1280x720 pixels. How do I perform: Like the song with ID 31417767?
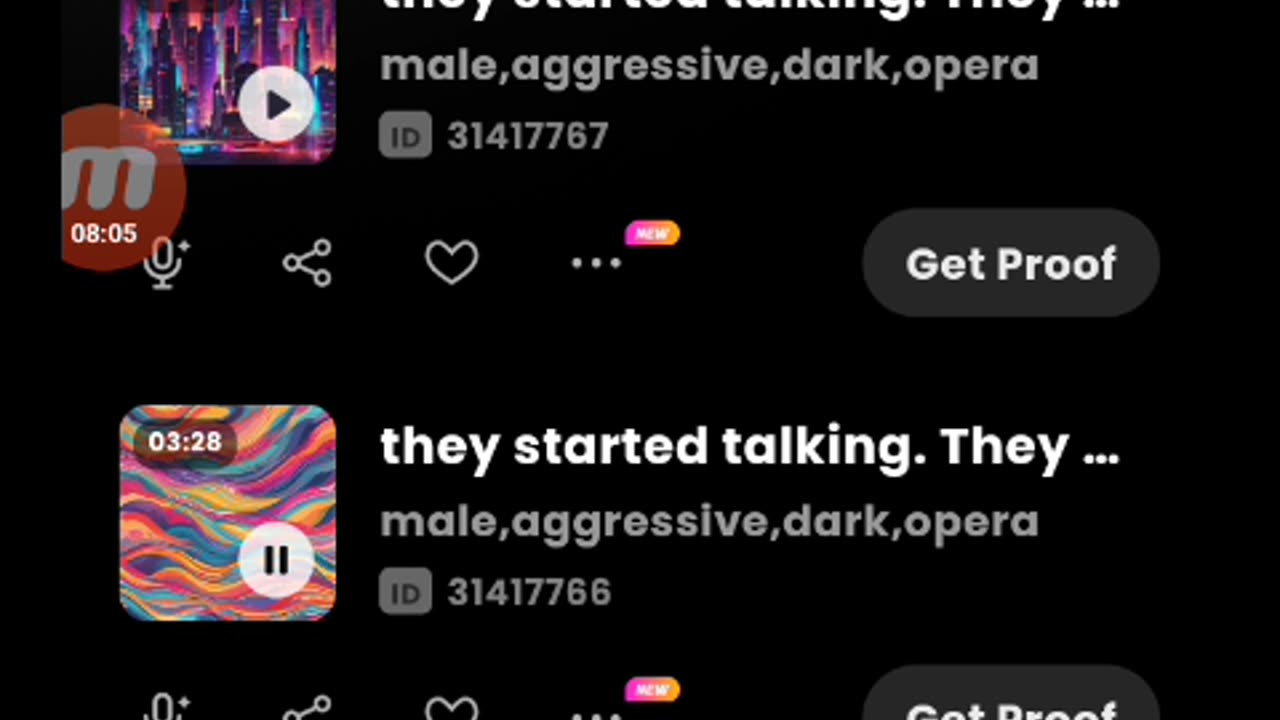pyautogui.click(x=452, y=263)
